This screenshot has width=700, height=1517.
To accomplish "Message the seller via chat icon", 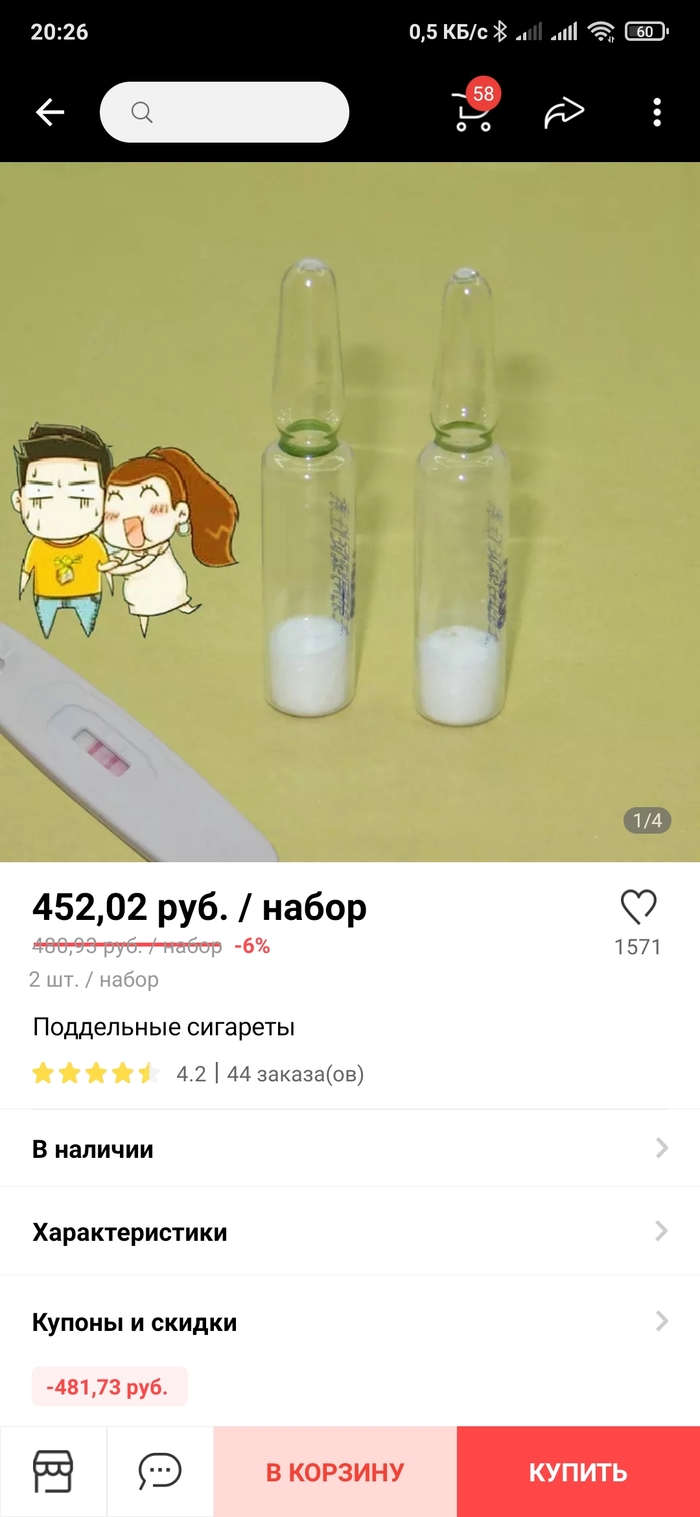I will [160, 1471].
